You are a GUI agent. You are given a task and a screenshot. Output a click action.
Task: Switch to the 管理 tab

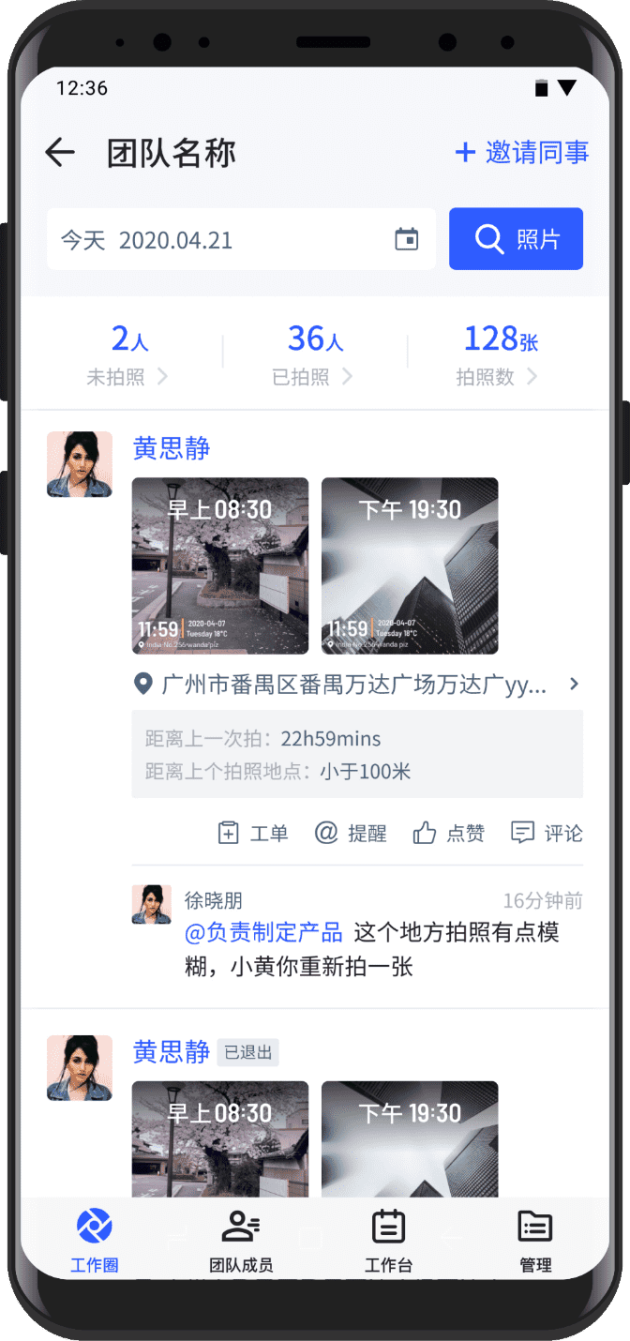[x=535, y=1240]
